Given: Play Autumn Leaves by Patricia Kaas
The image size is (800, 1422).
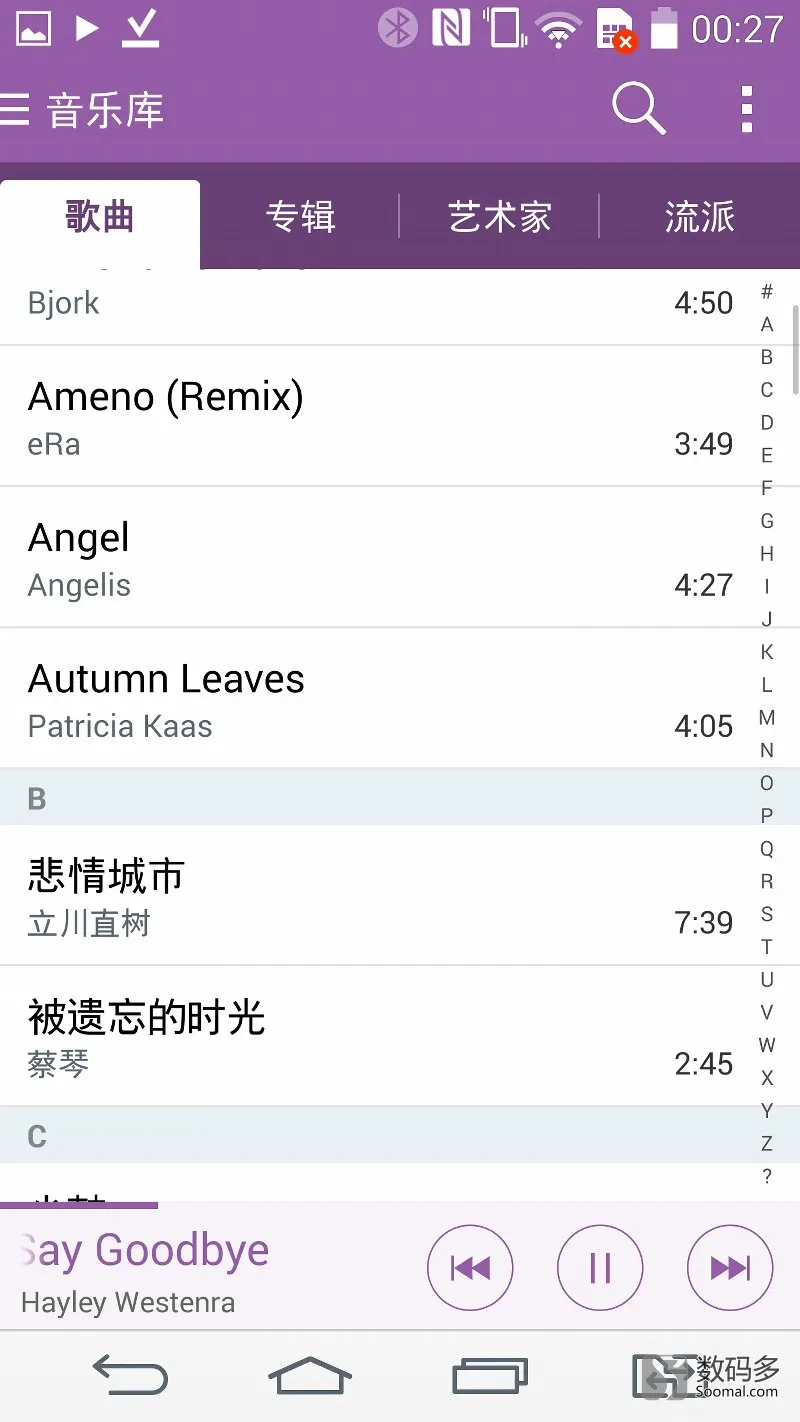Looking at the screenshot, I should (x=380, y=699).
